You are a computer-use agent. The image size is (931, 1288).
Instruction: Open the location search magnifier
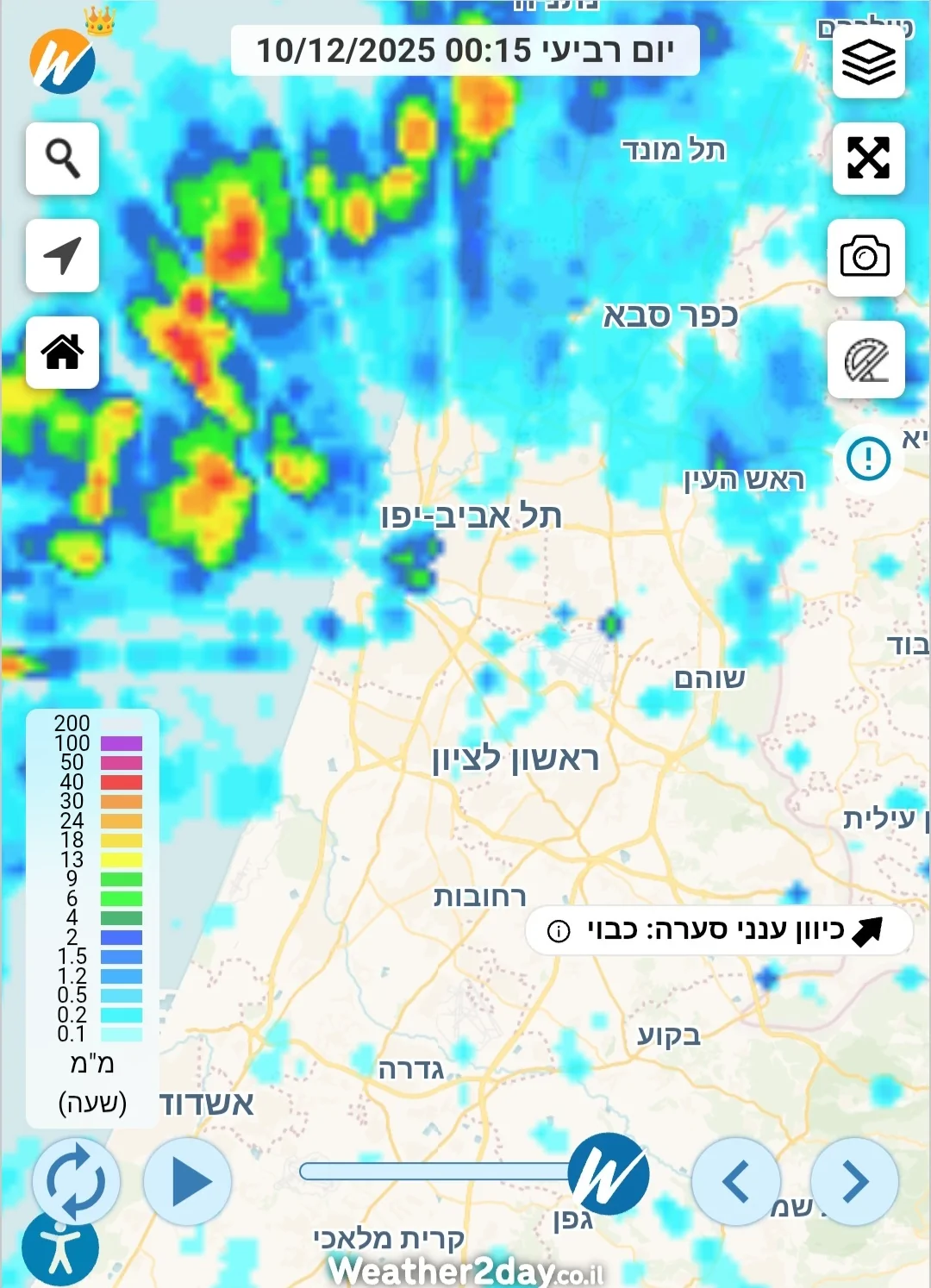click(62, 159)
